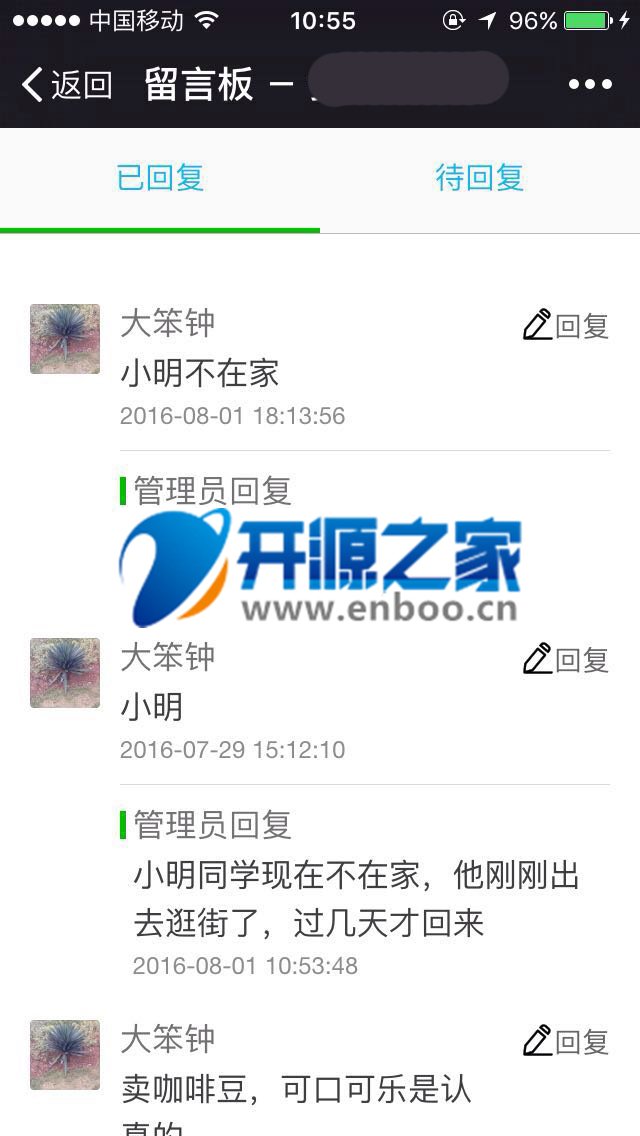
Task: Go back using the 返回 button
Action: (x=66, y=85)
